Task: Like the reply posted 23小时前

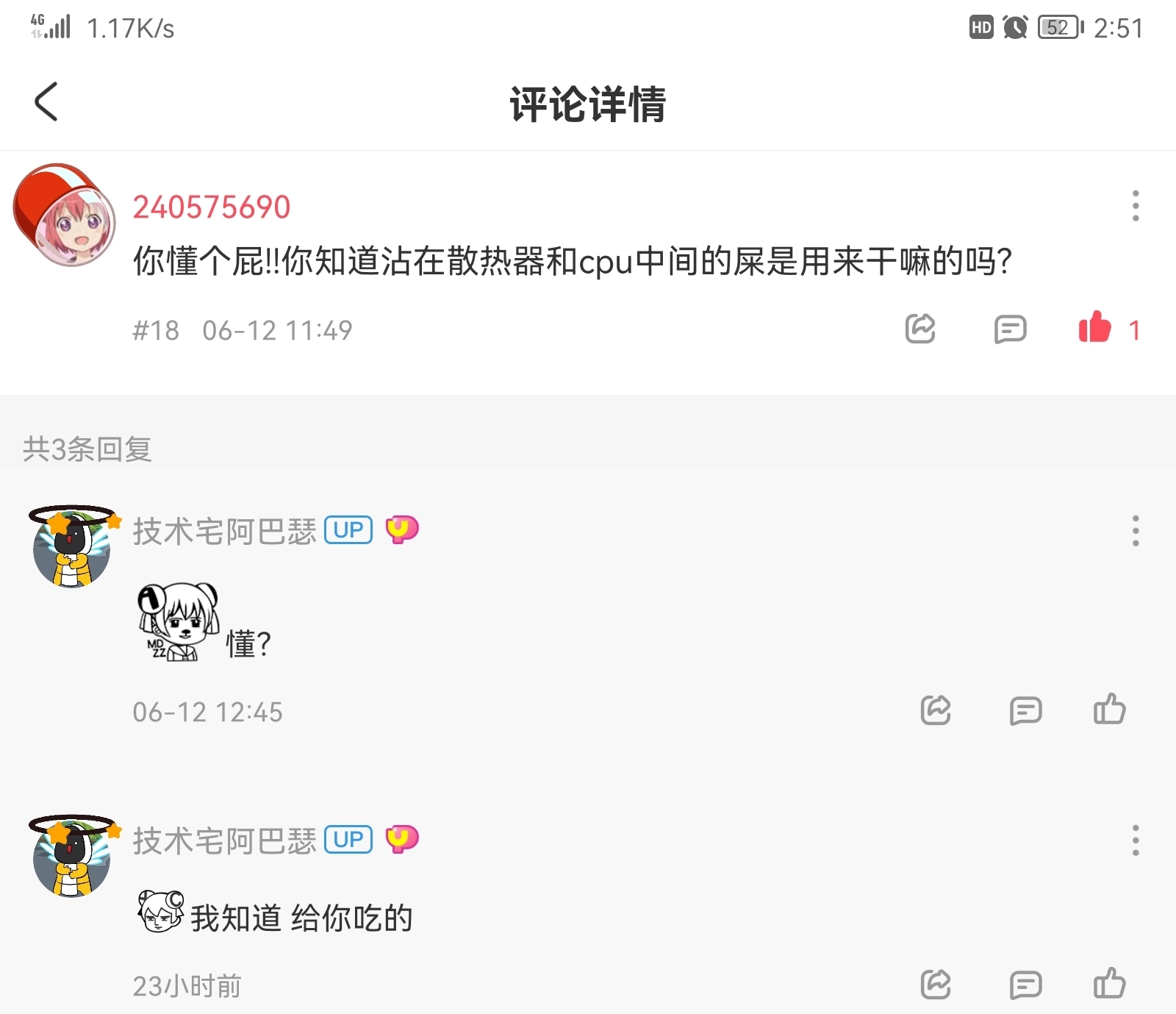Action: point(1109,983)
